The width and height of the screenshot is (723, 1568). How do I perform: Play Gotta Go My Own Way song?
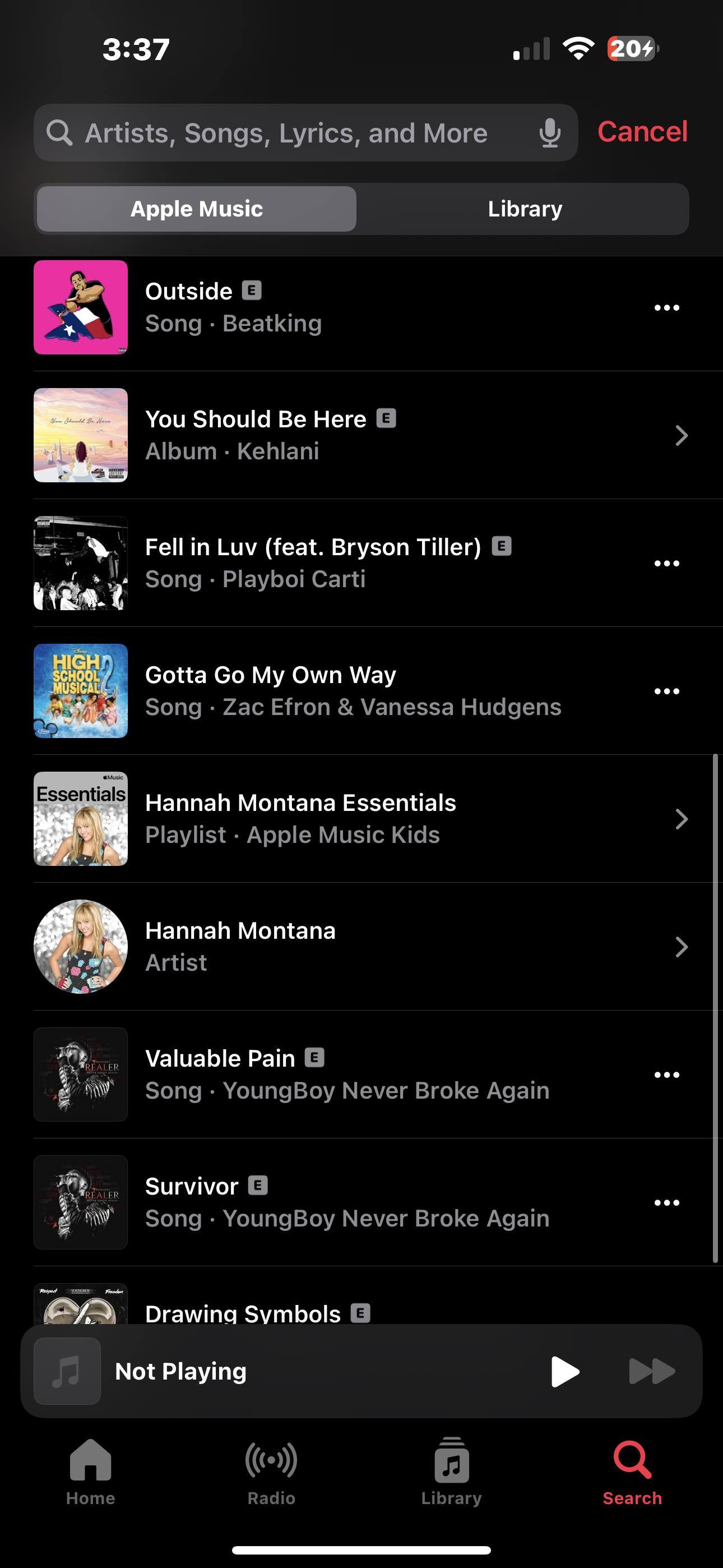click(x=353, y=691)
